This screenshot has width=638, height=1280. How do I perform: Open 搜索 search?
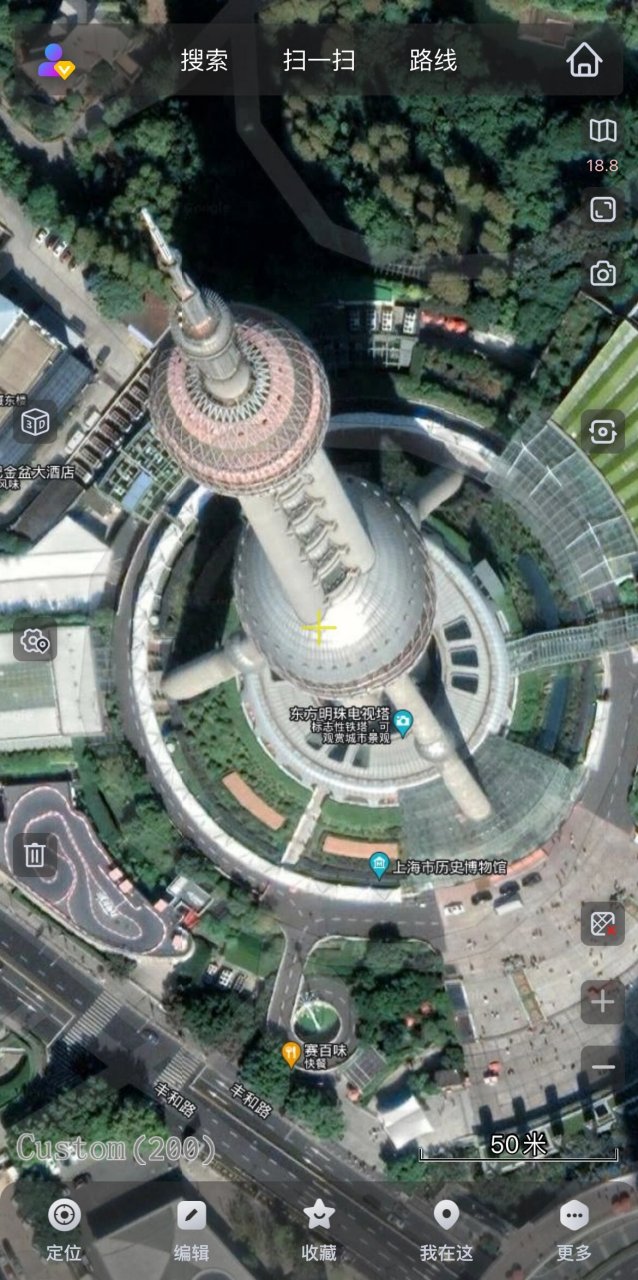tap(204, 60)
